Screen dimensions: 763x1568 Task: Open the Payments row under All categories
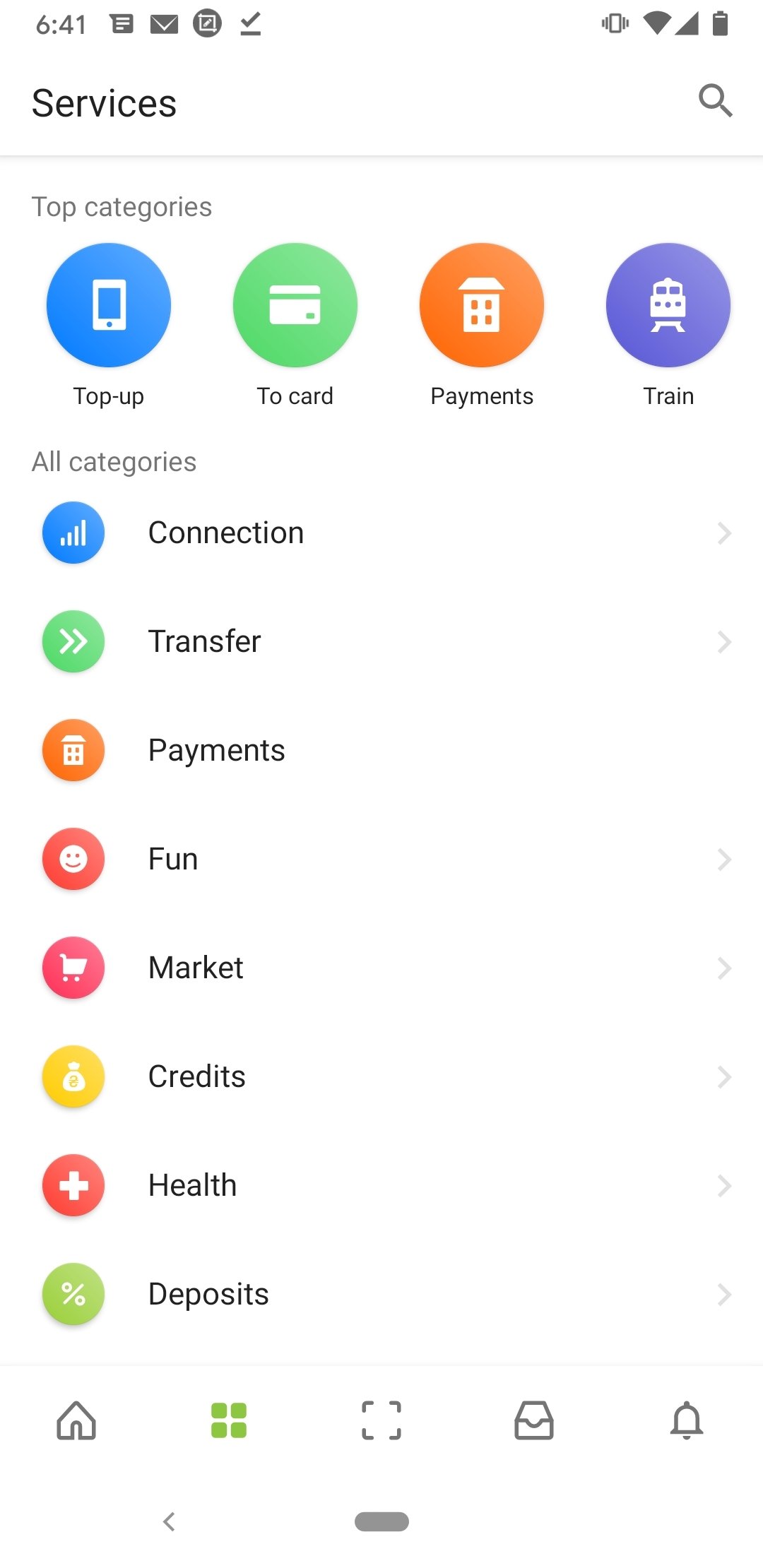(x=381, y=750)
